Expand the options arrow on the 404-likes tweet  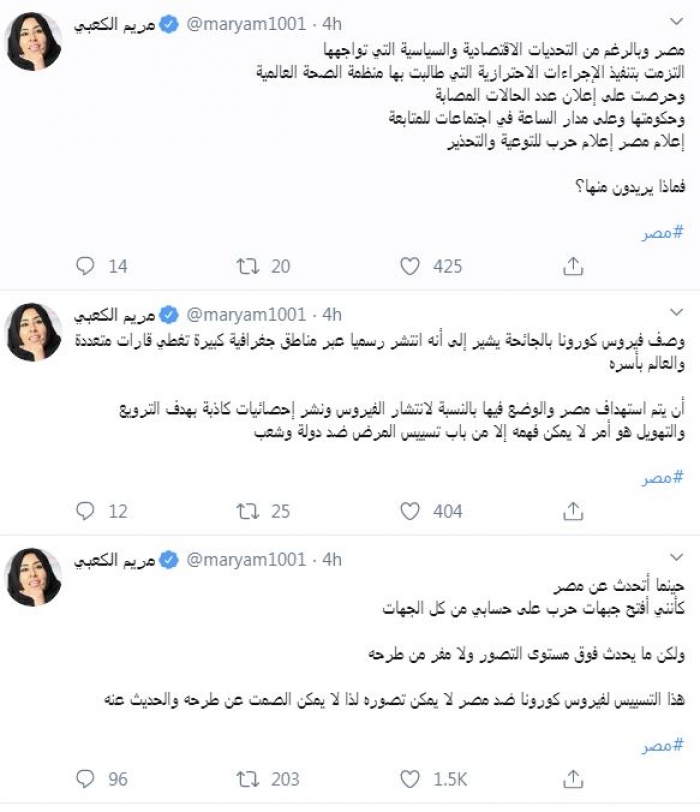(675, 313)
